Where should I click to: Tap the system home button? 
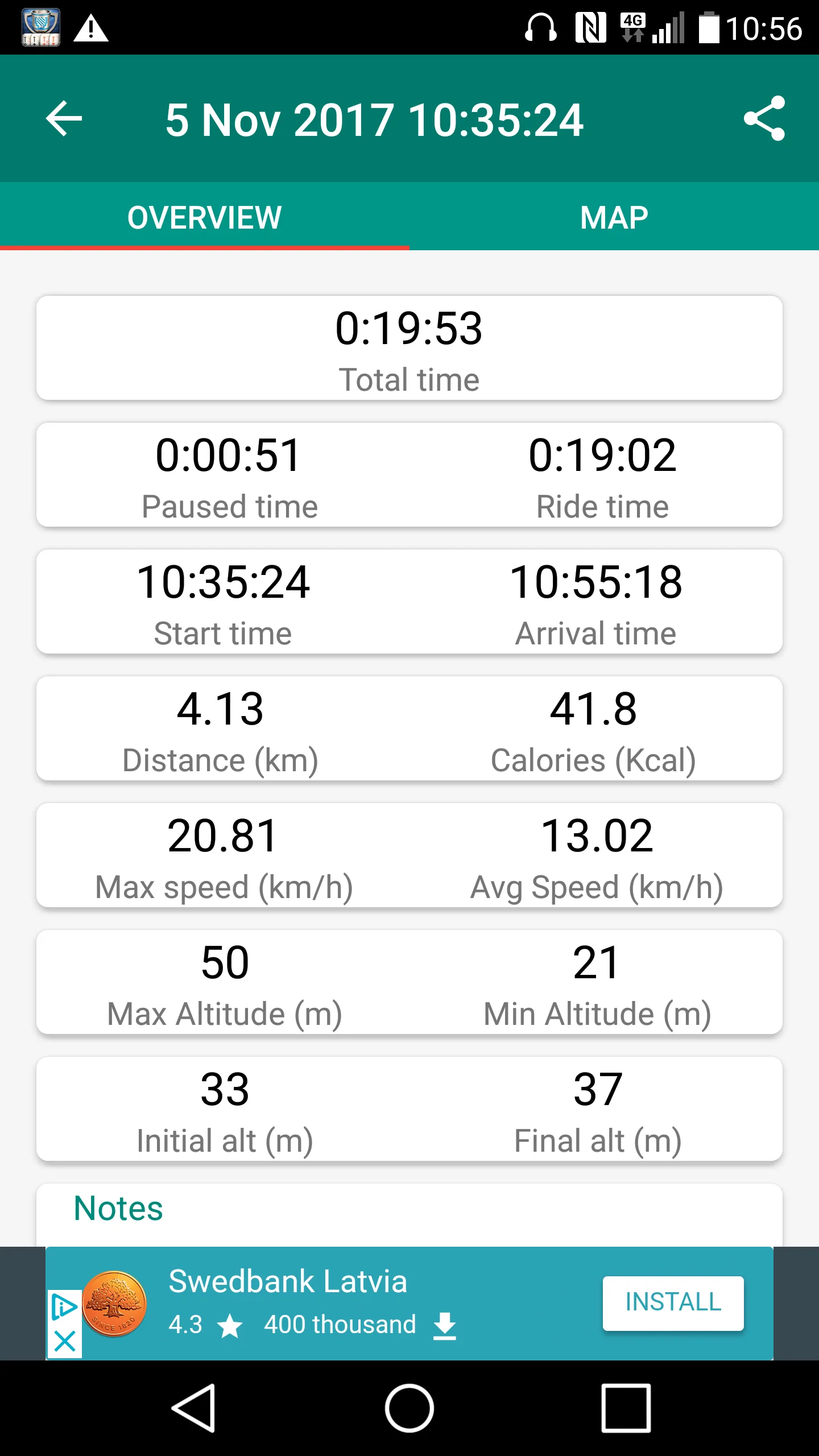[409, 1408]
